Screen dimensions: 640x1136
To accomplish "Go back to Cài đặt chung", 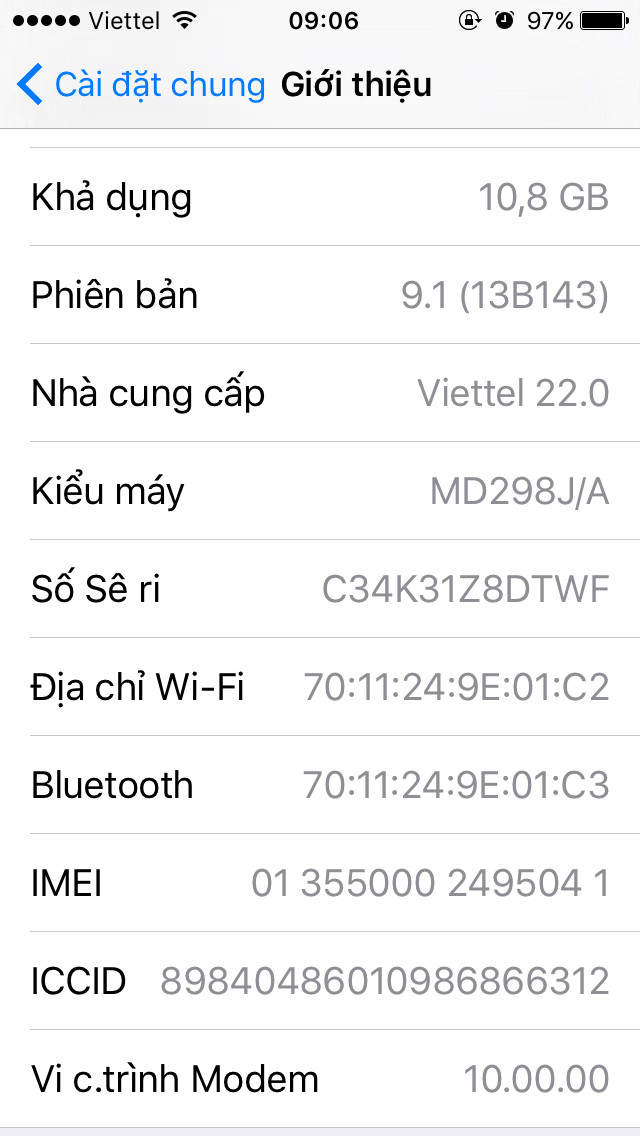I will (141, 85).
